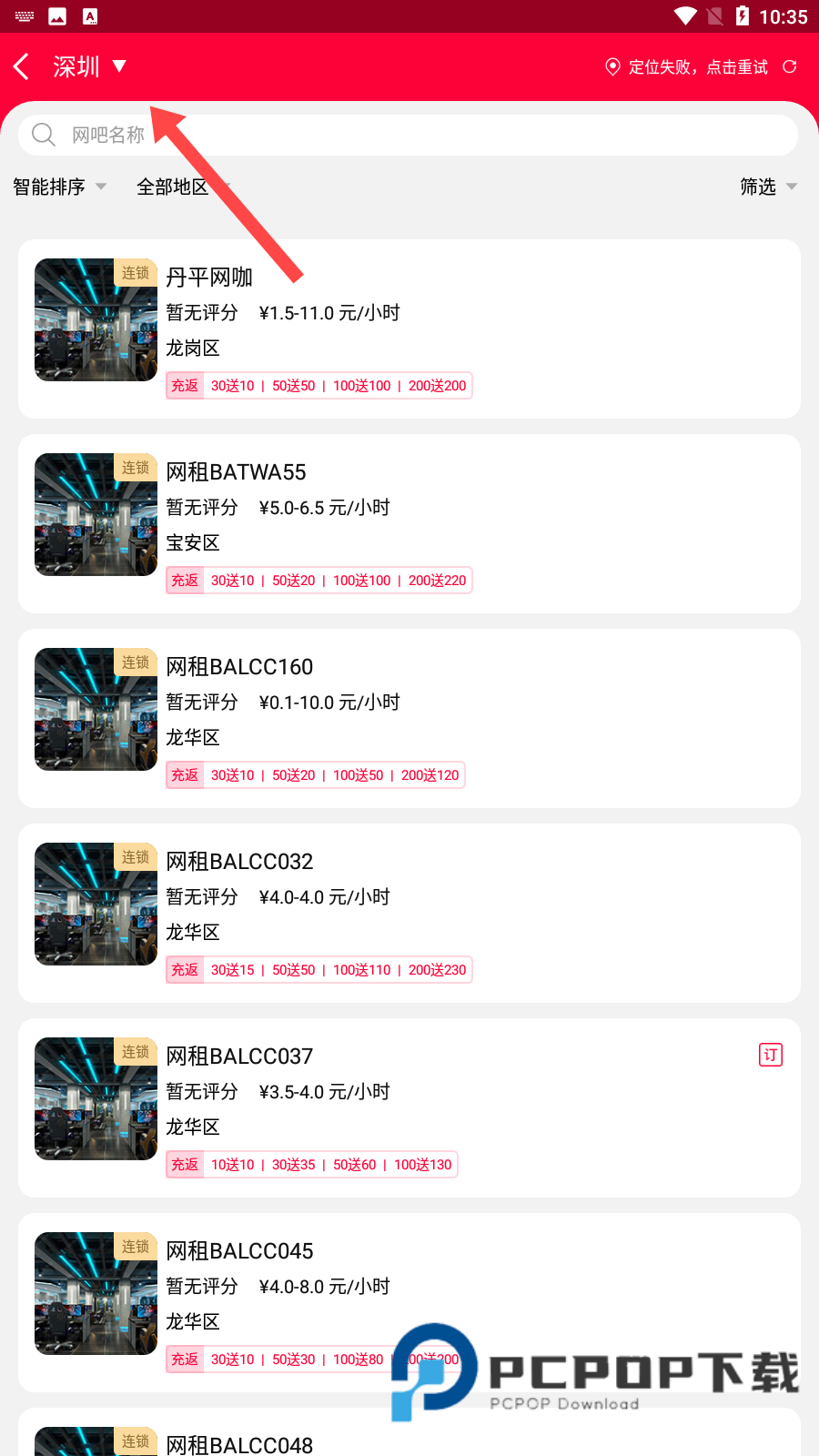Select the 网租BALCC032 card
Viewport: 819px width, 1456px height.
click(x=409, y=913)
